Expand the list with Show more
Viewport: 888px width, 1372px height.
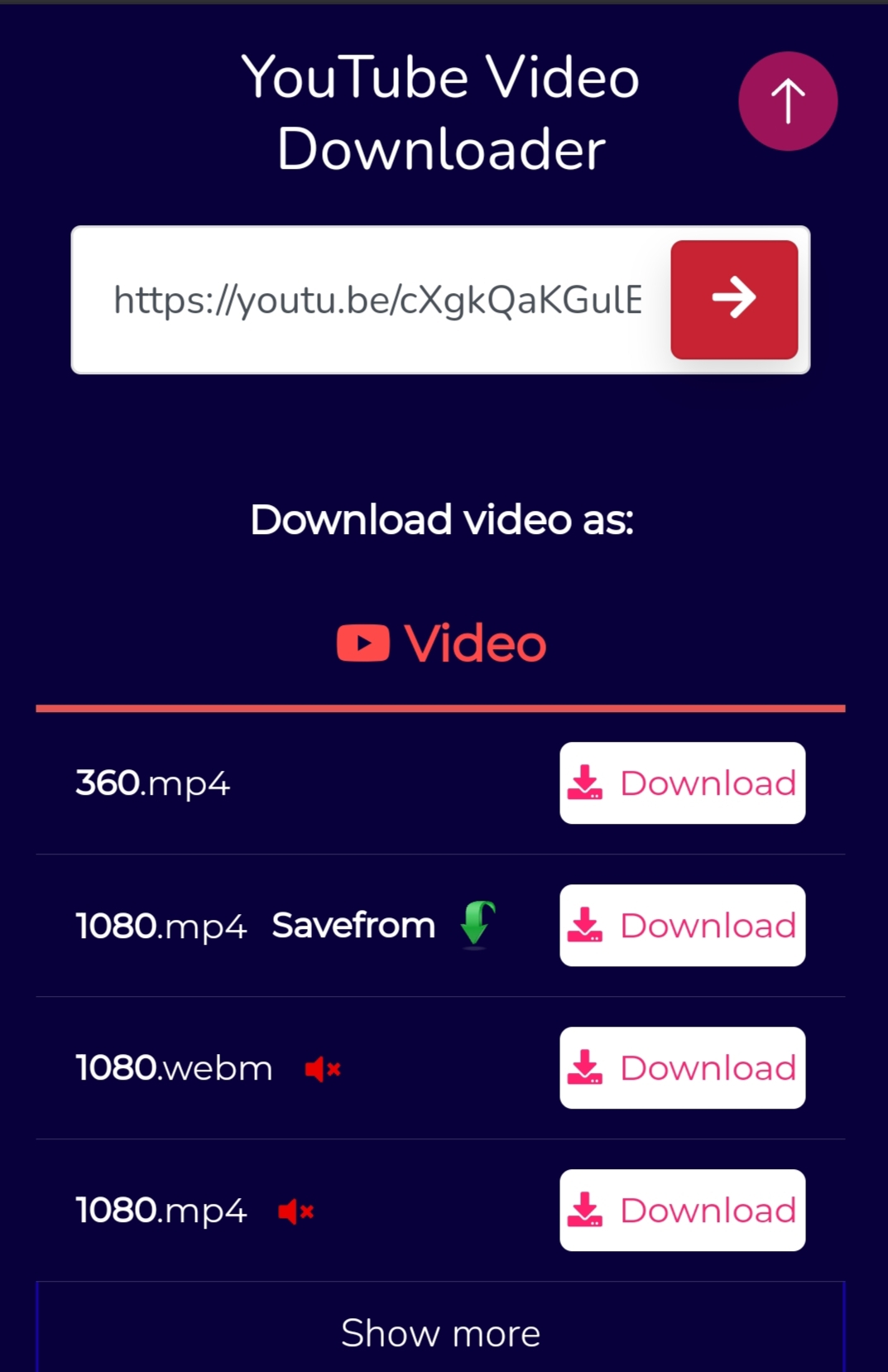[x=440, y=1332]
